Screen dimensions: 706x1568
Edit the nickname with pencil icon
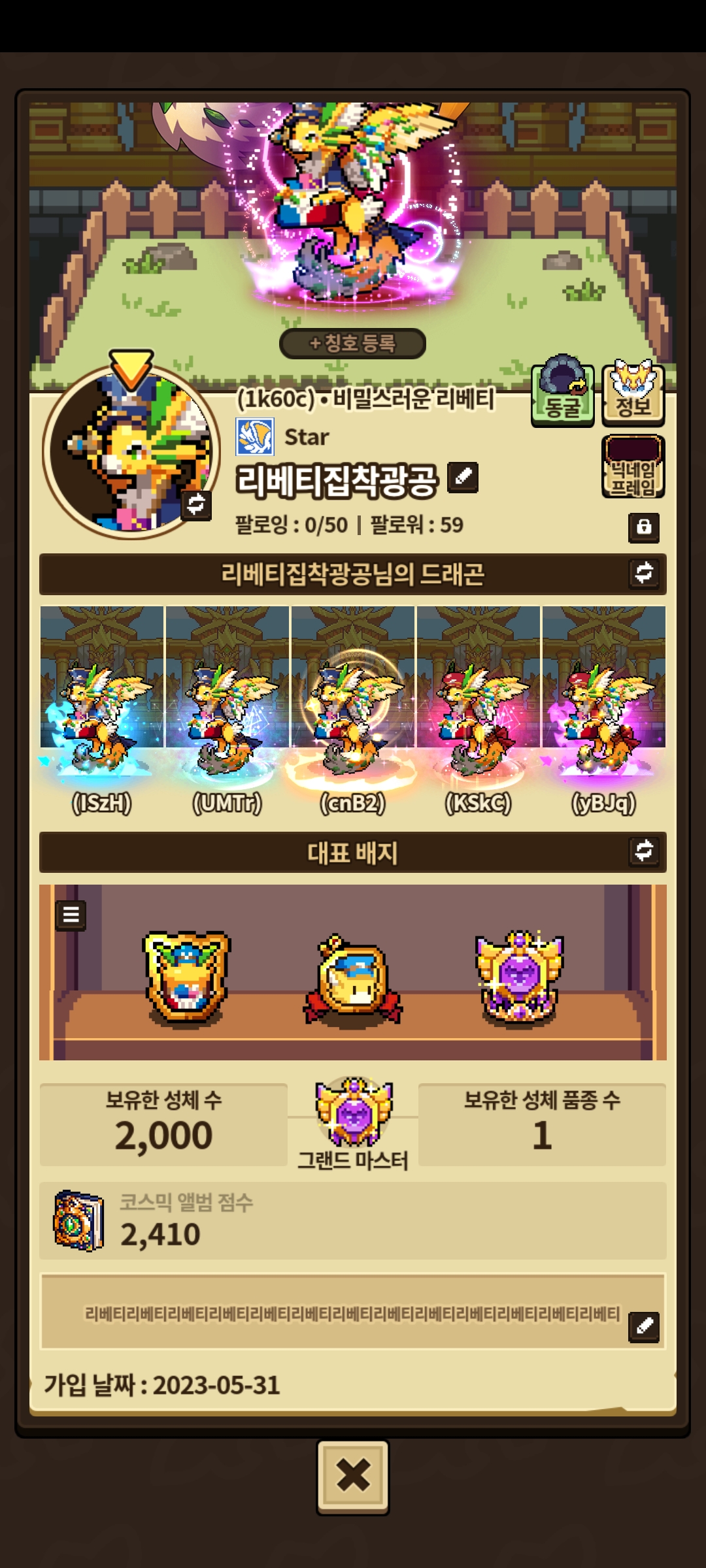tap(463, 478)
